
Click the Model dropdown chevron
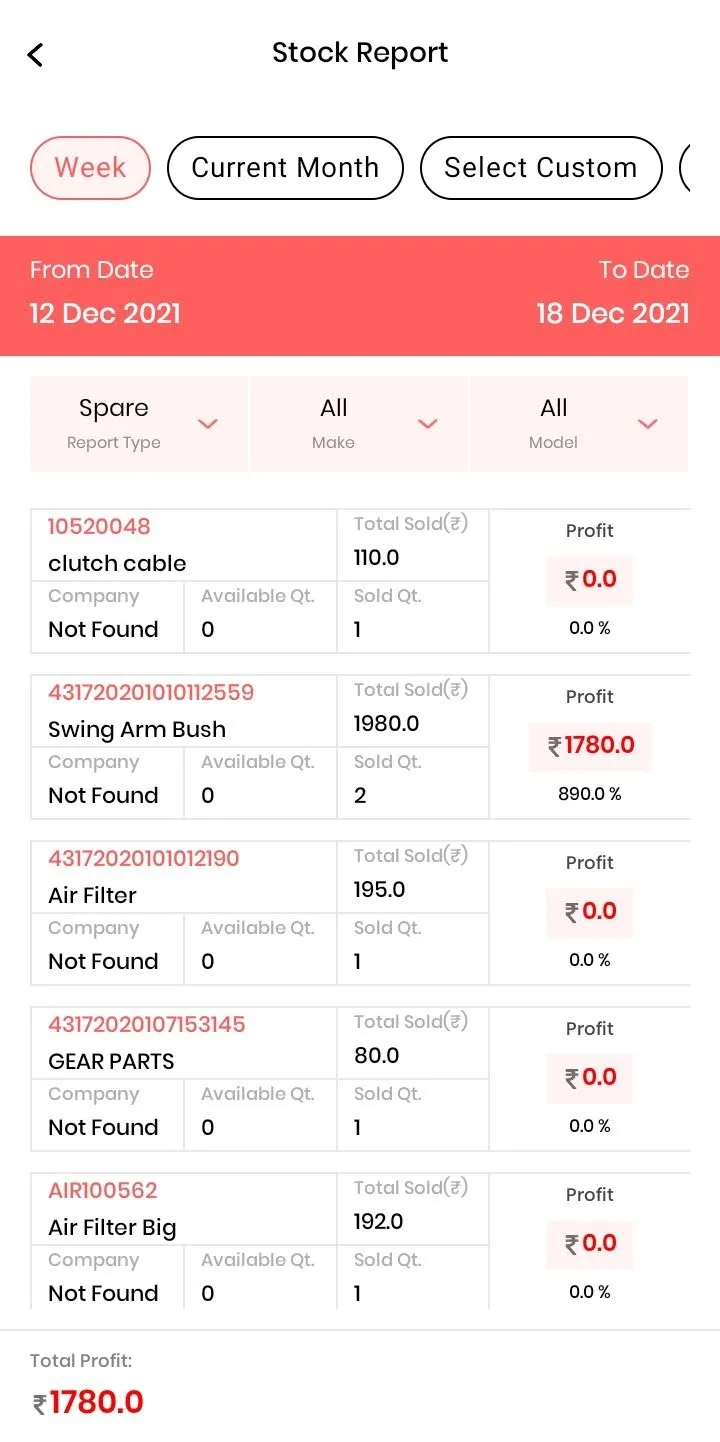(648, 424)
